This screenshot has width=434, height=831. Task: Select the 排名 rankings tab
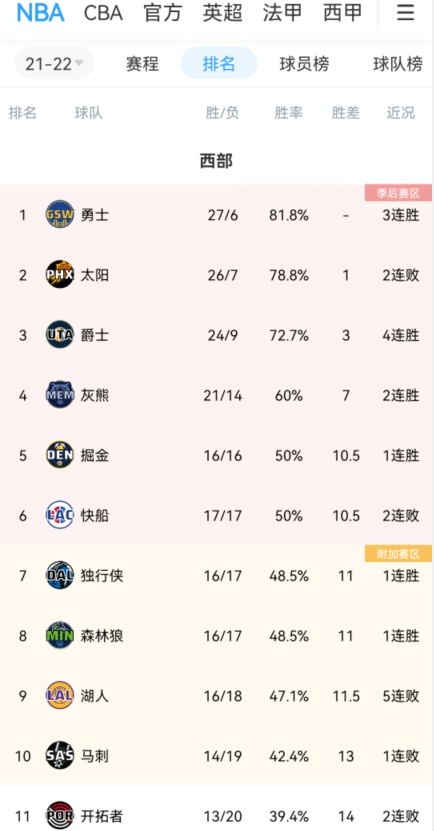pos(219,64)
